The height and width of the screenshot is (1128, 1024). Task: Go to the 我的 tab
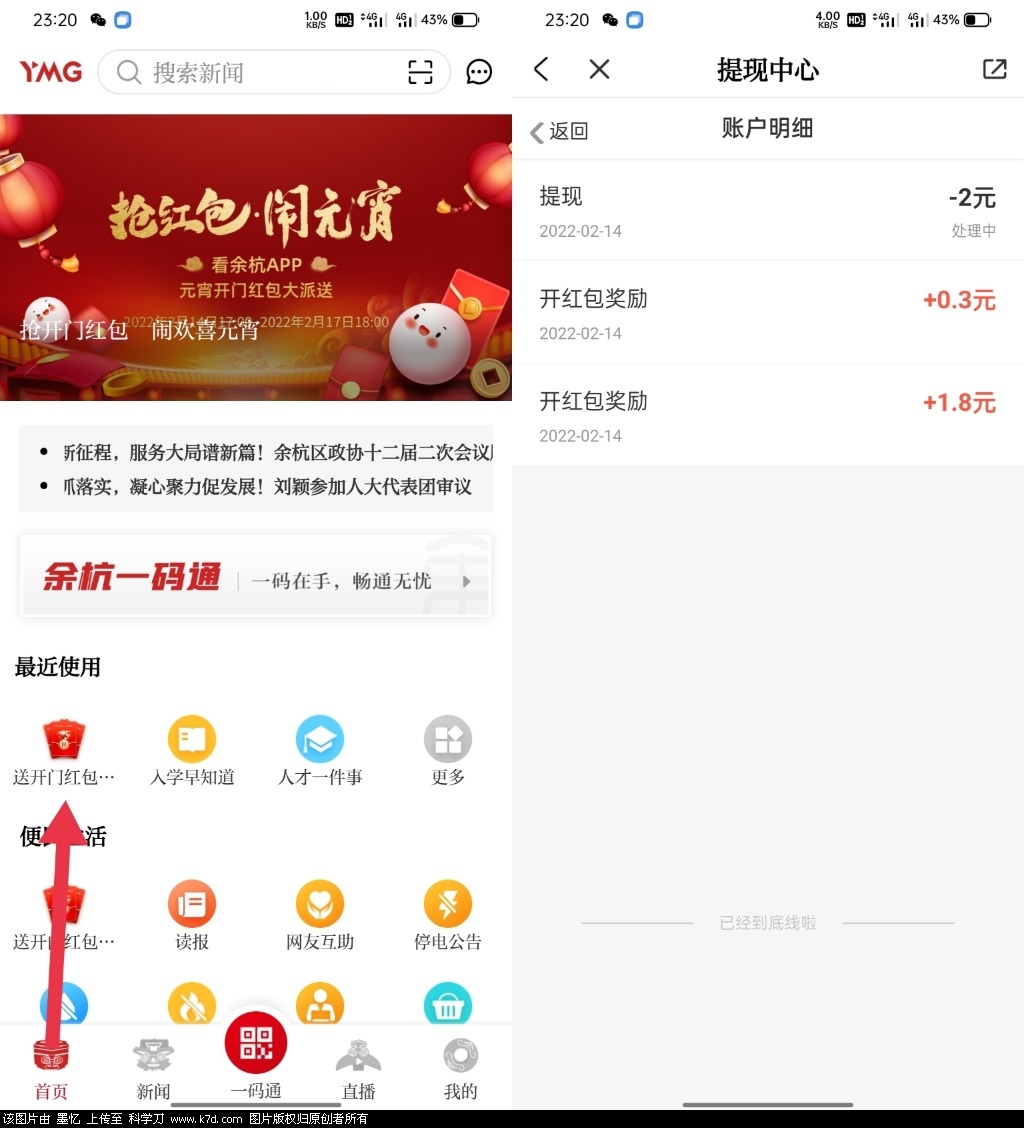coord(460,1068)
